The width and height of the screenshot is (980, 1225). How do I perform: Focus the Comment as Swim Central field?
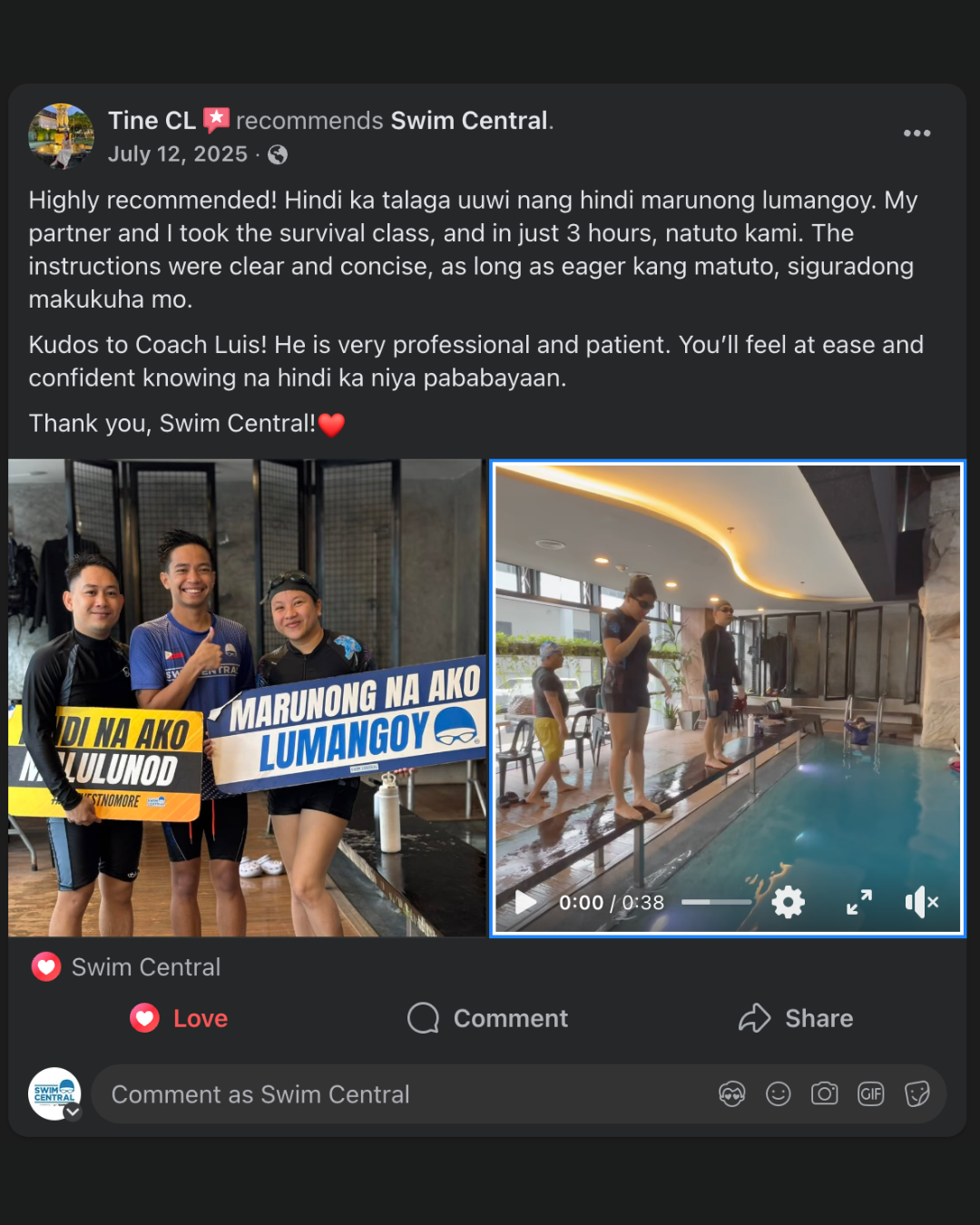click(x=399, y=1094)
